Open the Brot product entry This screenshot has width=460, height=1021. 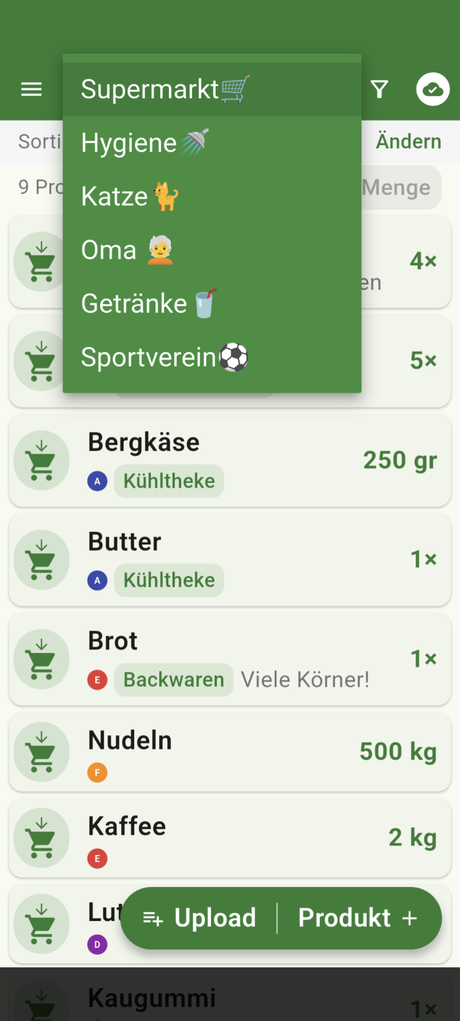pos(230,659)
